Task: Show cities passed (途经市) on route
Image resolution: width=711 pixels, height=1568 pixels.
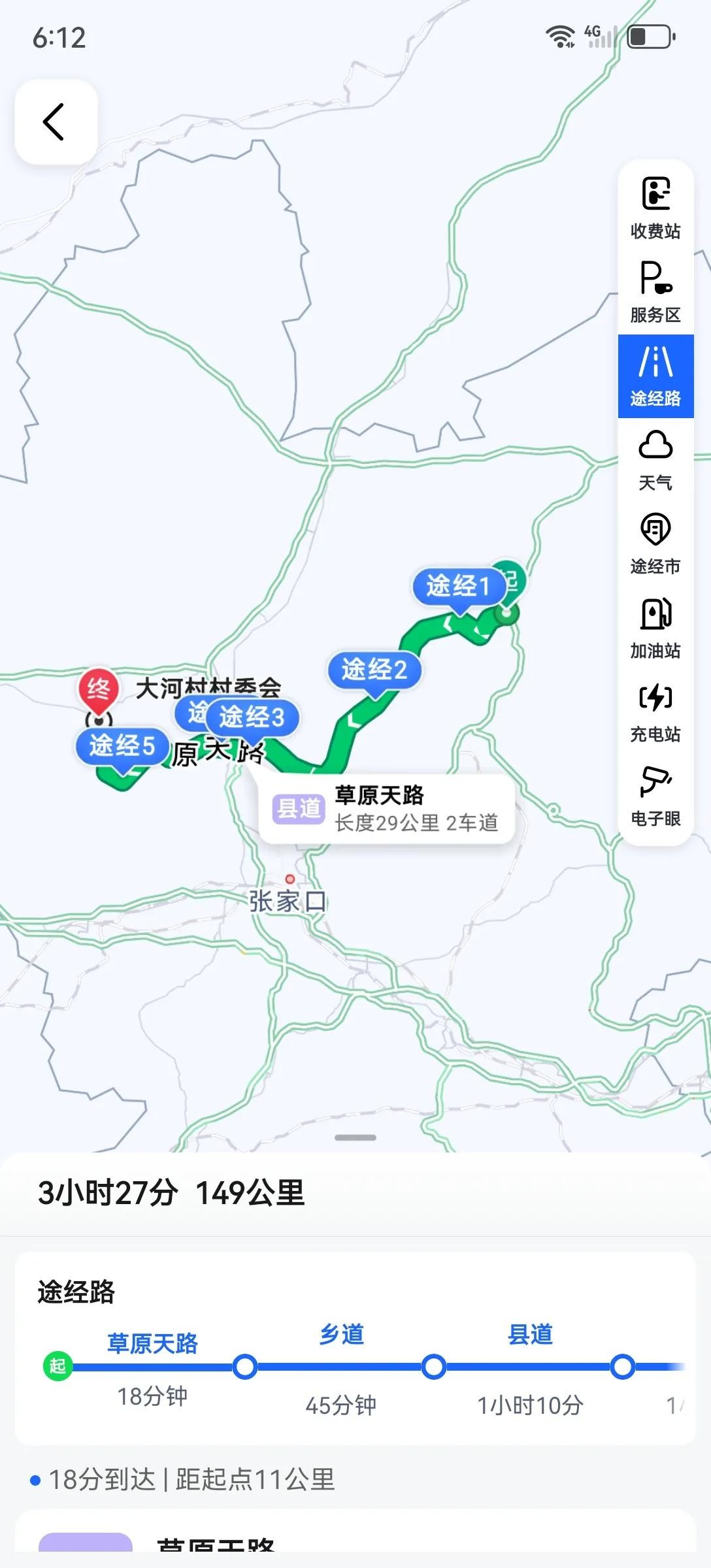Action: click(x=655, y=544)
